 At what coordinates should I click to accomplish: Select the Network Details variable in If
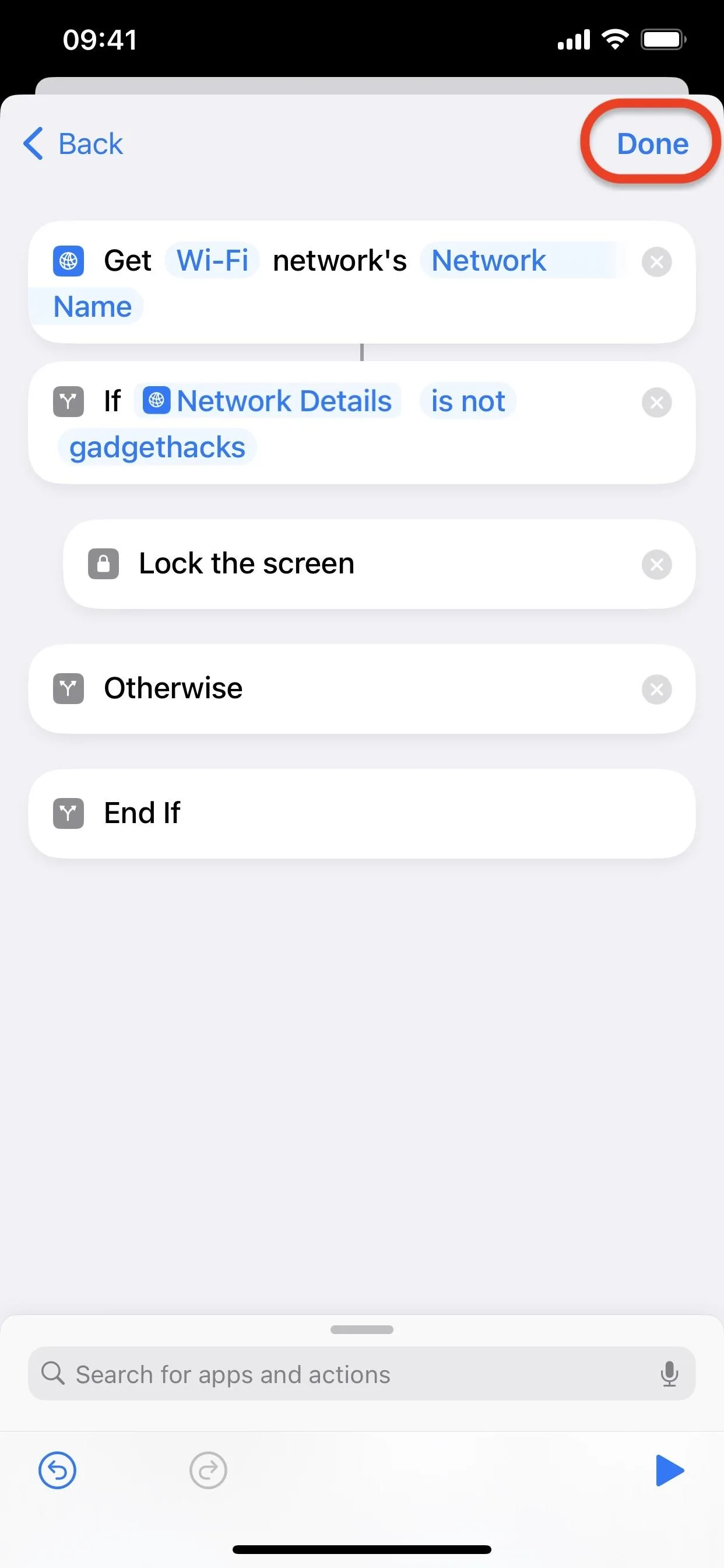pos(268,401)
